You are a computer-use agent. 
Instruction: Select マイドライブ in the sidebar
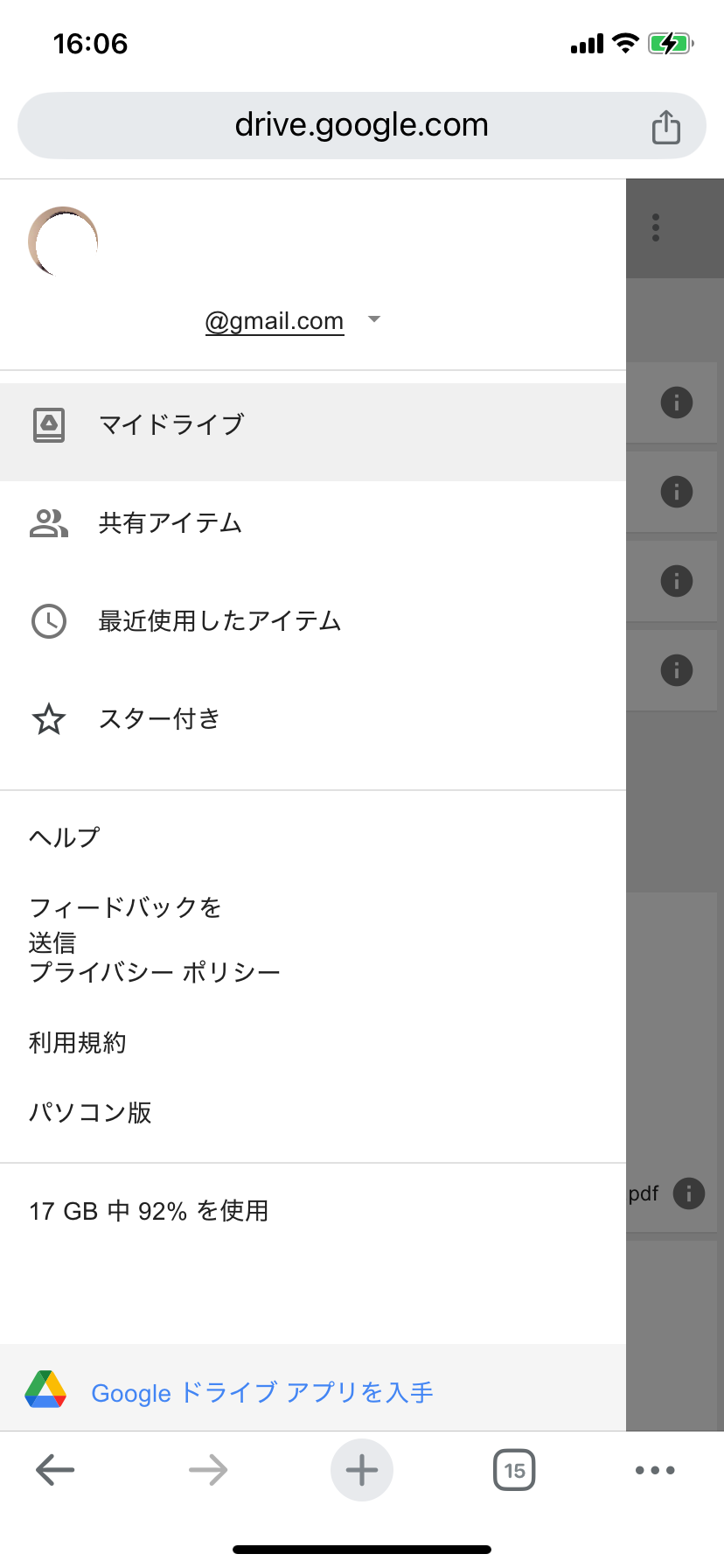(x=172, y=423)
